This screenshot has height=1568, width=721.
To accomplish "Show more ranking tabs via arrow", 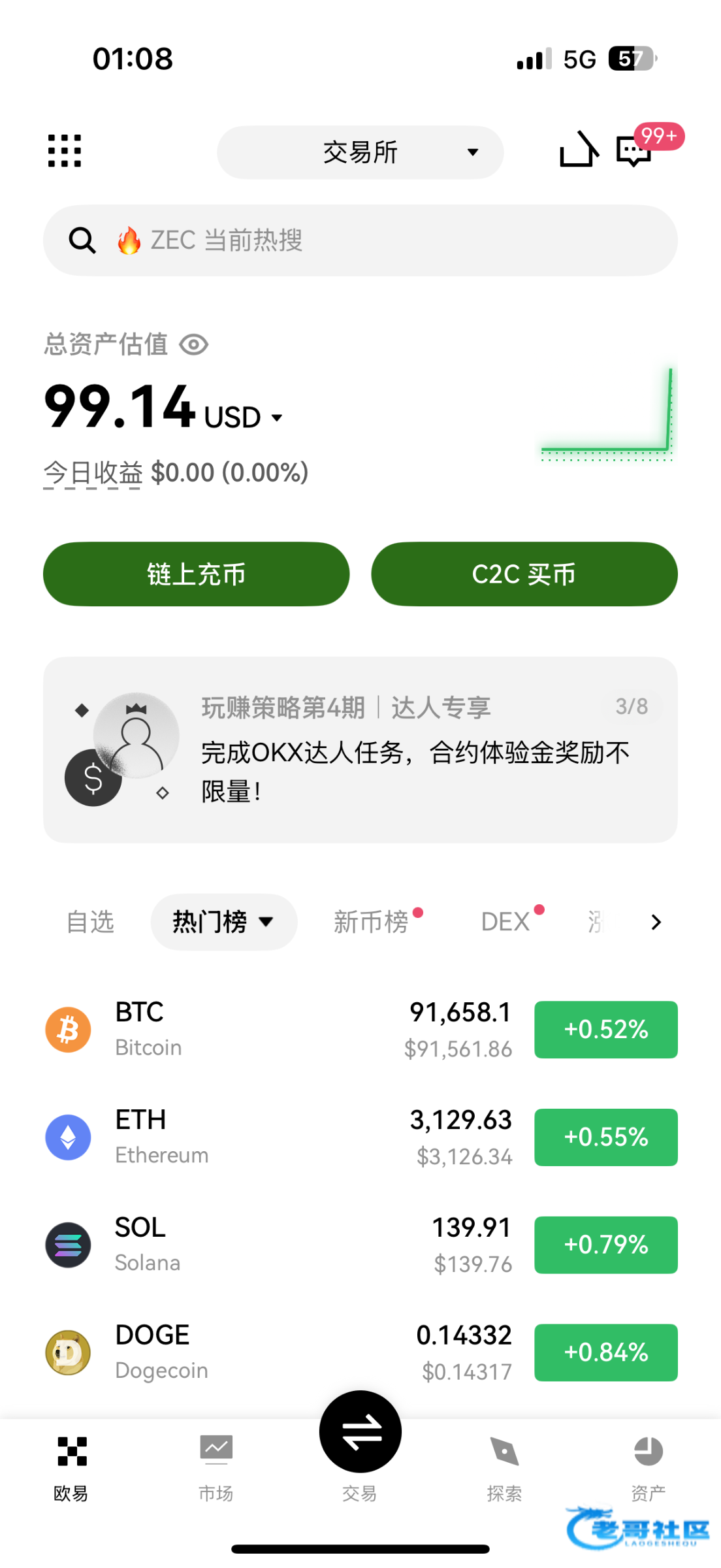I will pos(656,922).
